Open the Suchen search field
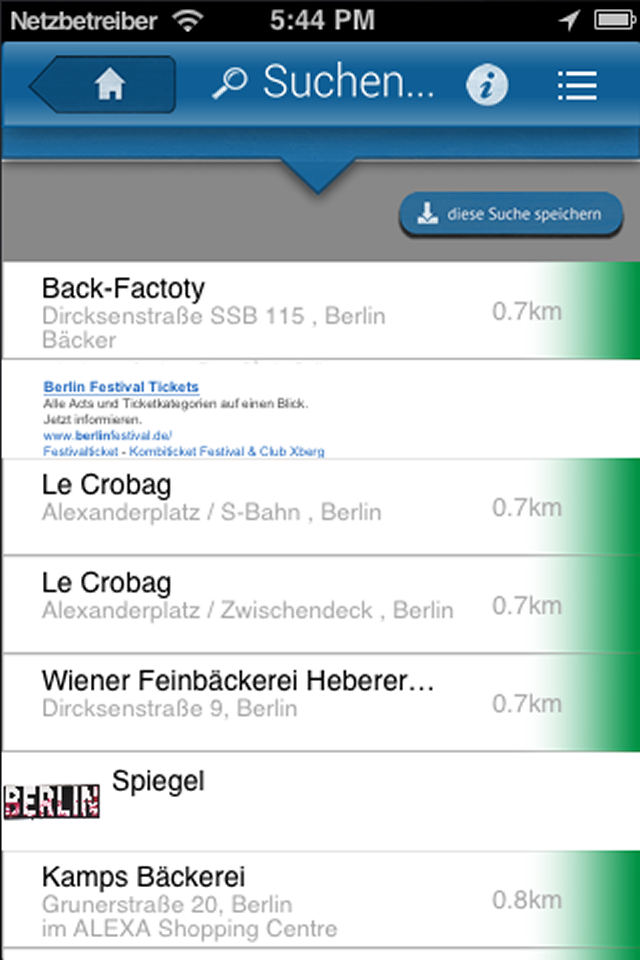This screenshot has height=960, width=640. click(325, 84)
